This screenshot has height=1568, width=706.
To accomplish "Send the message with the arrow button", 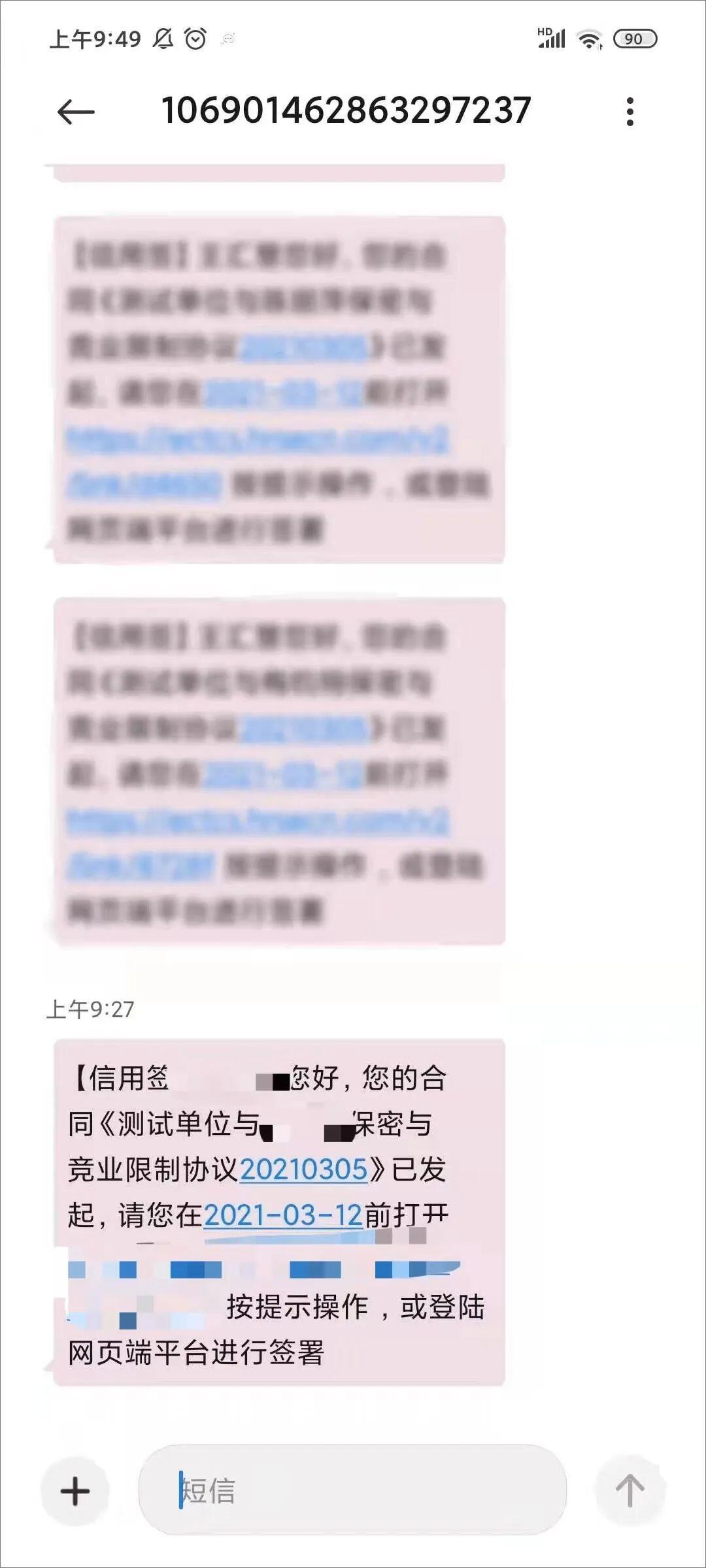I will pos(630,1492).
